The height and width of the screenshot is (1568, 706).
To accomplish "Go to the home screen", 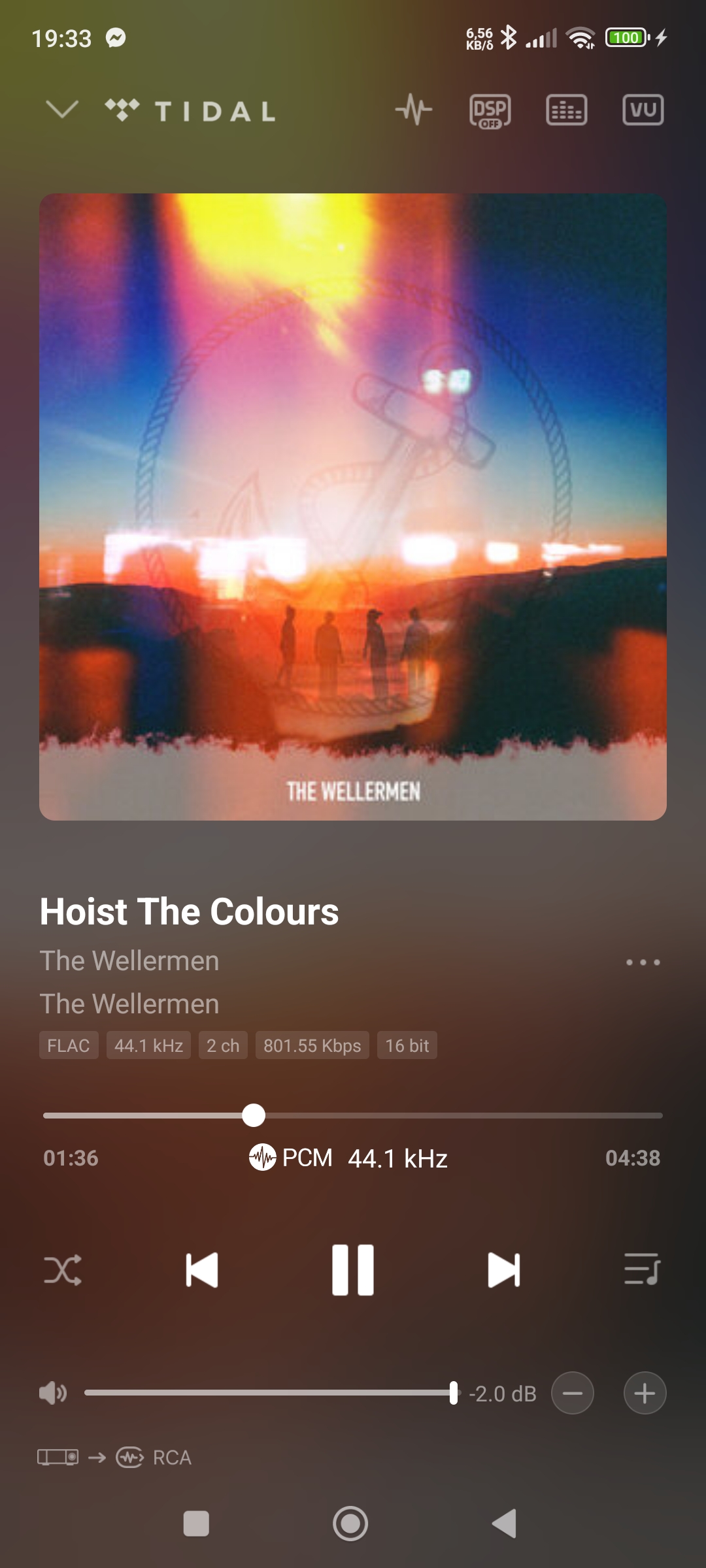I will point(350,1523).
